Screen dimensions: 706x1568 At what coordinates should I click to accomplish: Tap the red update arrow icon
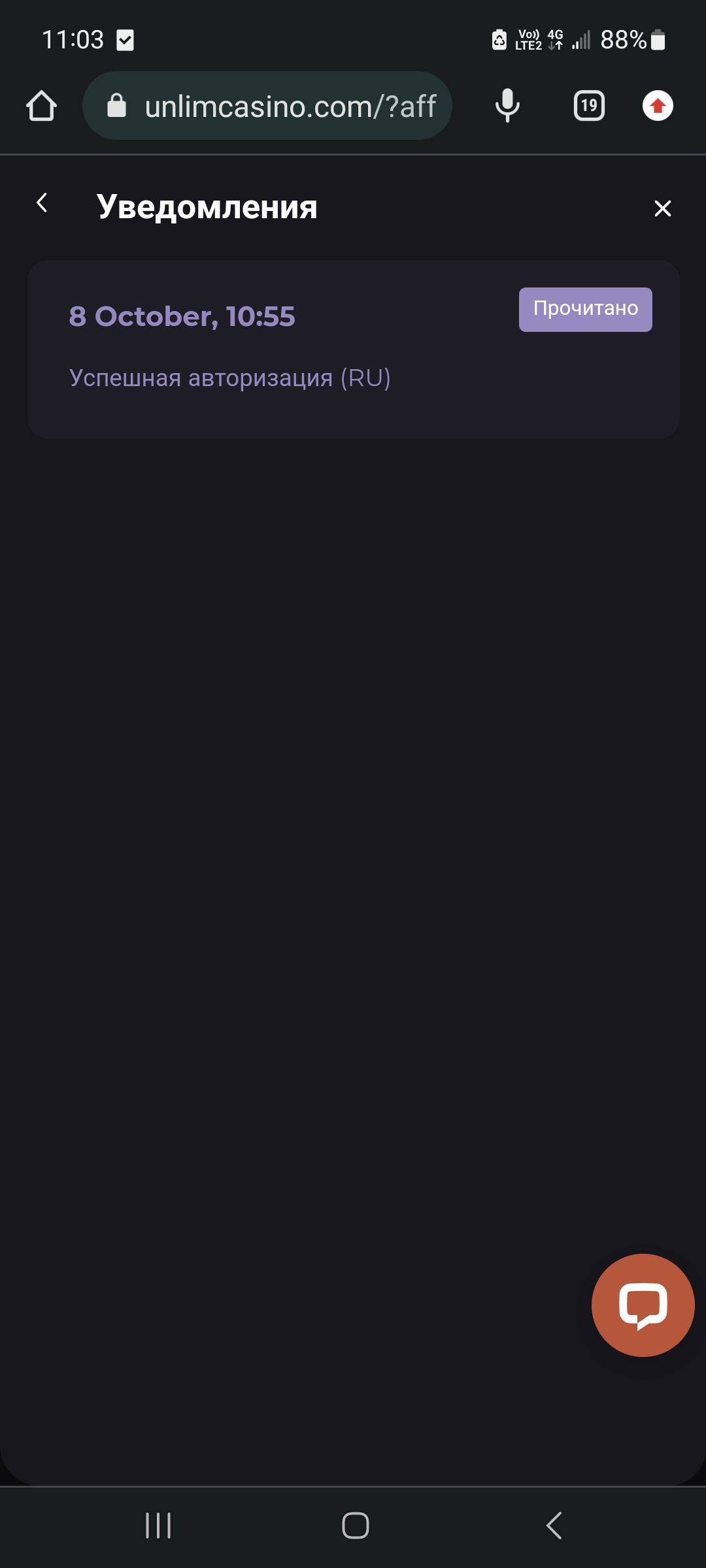pyautogui.click(x=658, y=106)
